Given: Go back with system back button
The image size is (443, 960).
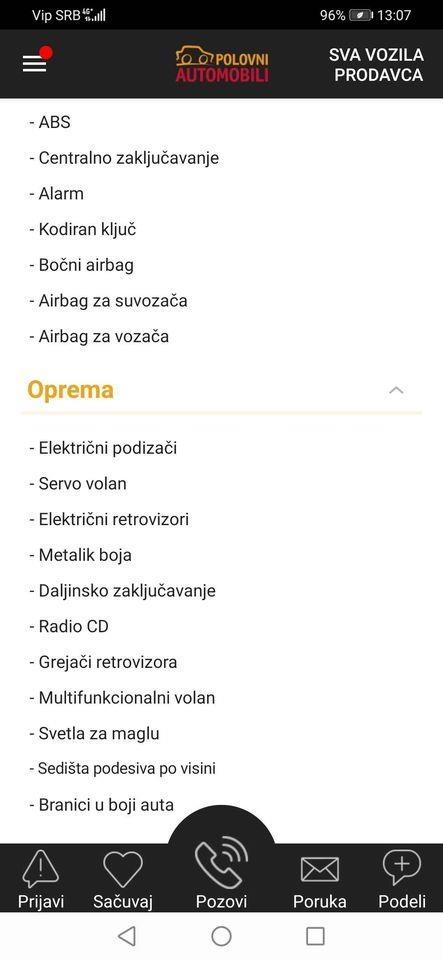Looking at the screenshot, I should tap(126, 936).
